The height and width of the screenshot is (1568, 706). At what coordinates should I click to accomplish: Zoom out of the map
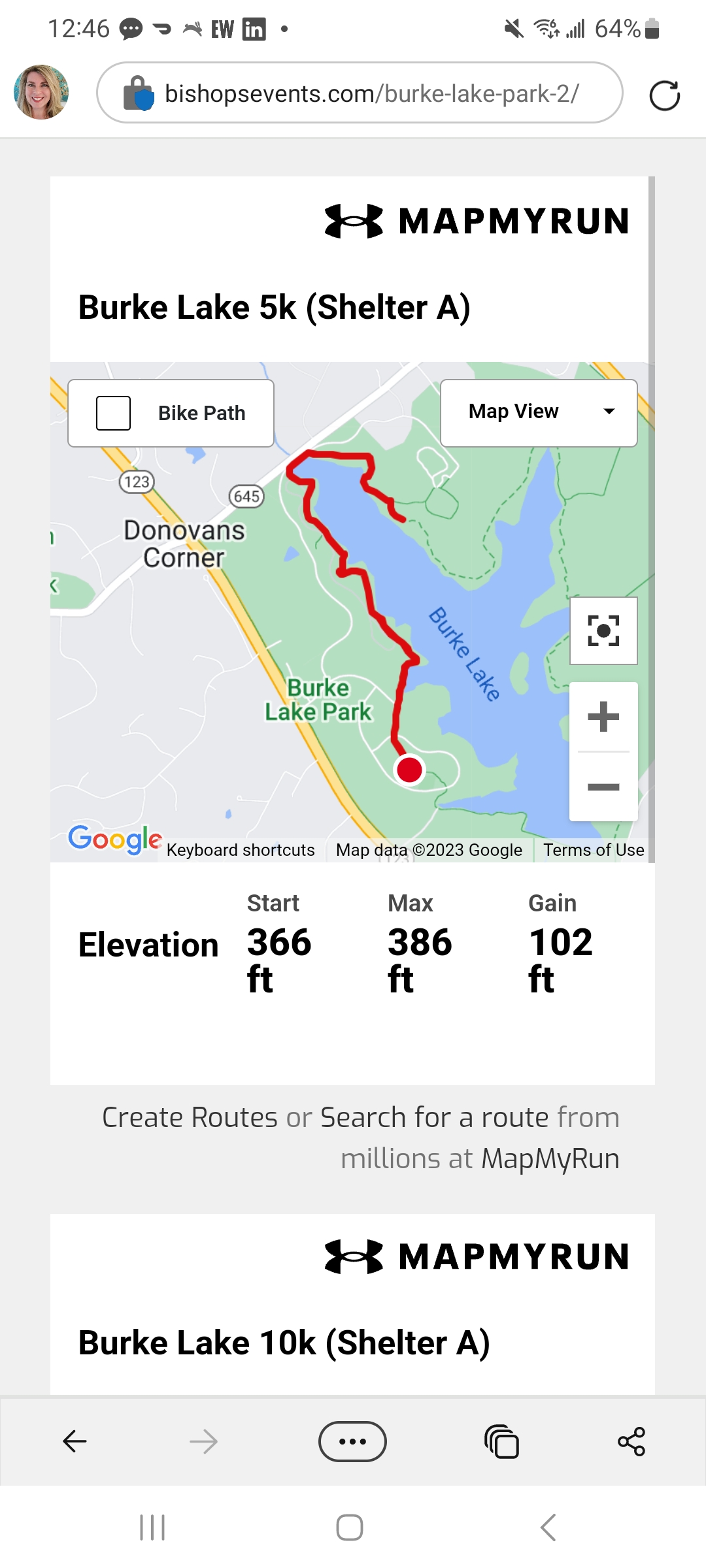603,787
